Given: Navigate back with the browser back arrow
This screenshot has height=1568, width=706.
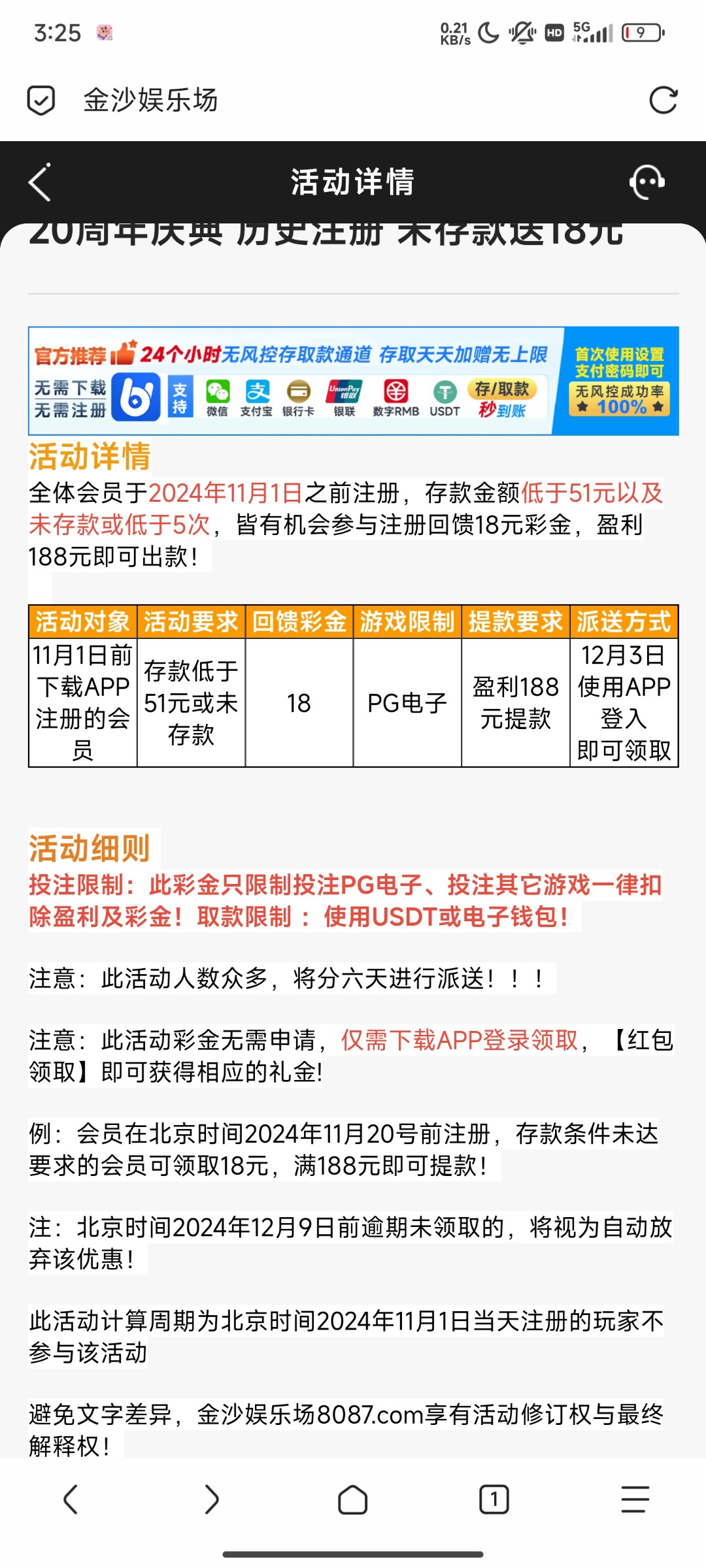Looking at the screenshot, I should click(71, 1499).
